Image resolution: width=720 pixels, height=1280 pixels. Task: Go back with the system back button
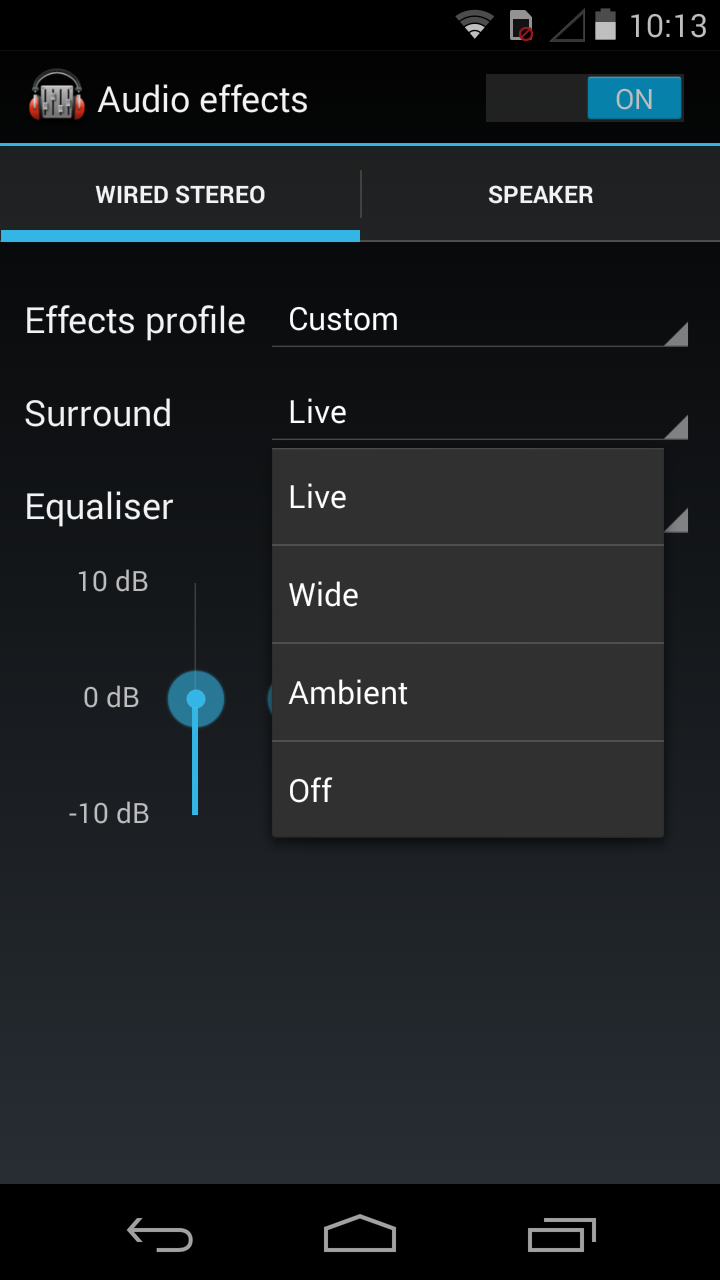pyautogui.click(x=160, y=1235)
